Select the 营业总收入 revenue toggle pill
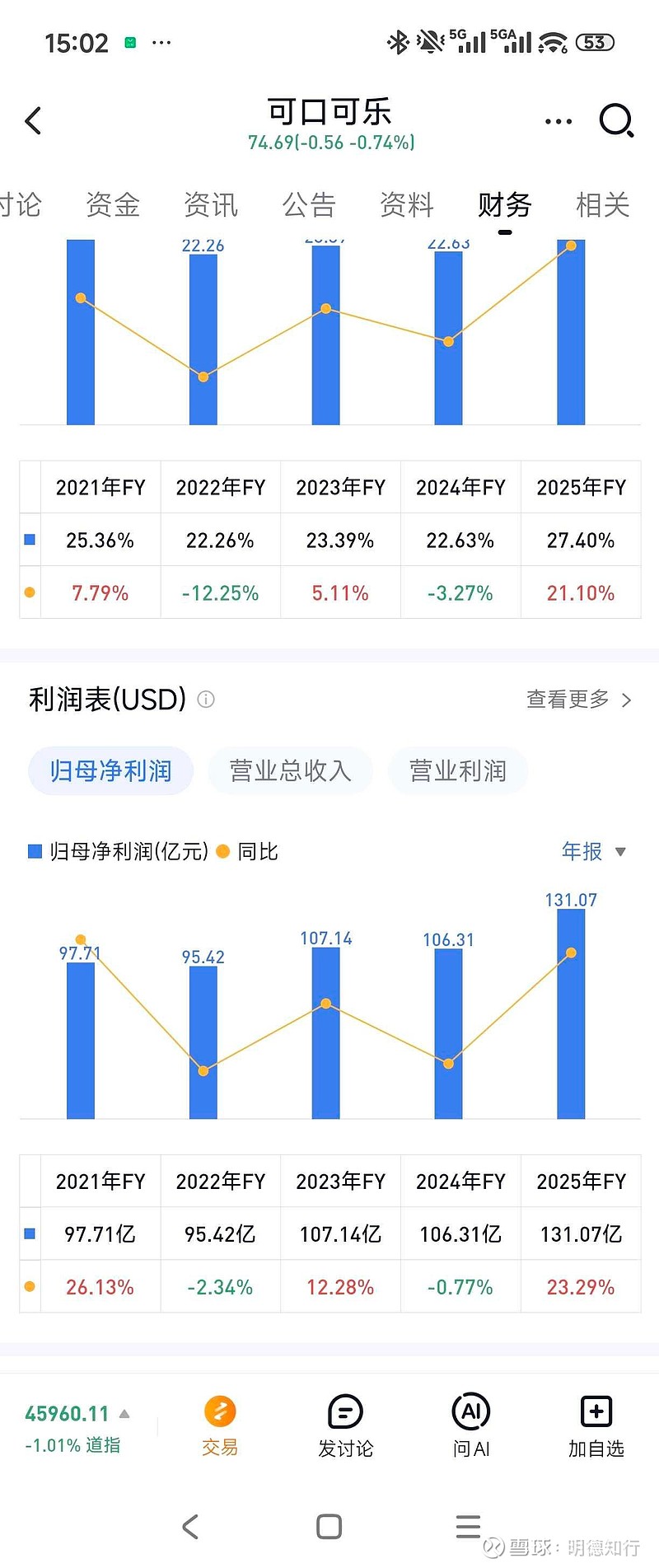Image resolution: width=659 pixels, height=1568 pixels. point(290,770)
